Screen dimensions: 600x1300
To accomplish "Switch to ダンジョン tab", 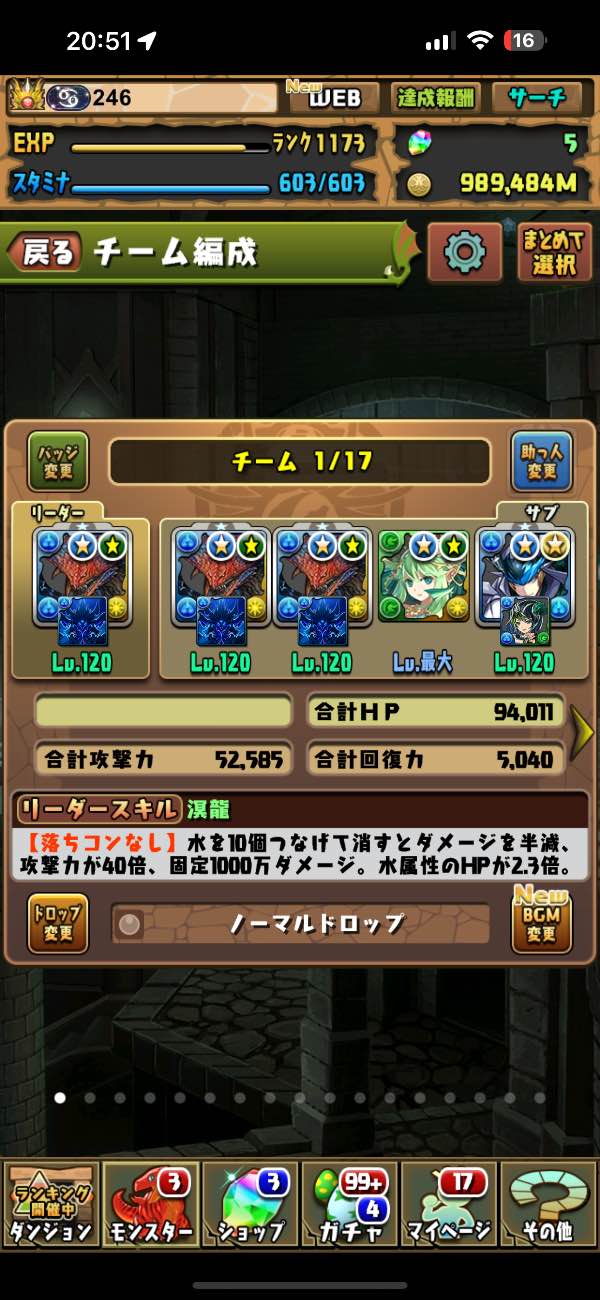I will [50, 1205].
